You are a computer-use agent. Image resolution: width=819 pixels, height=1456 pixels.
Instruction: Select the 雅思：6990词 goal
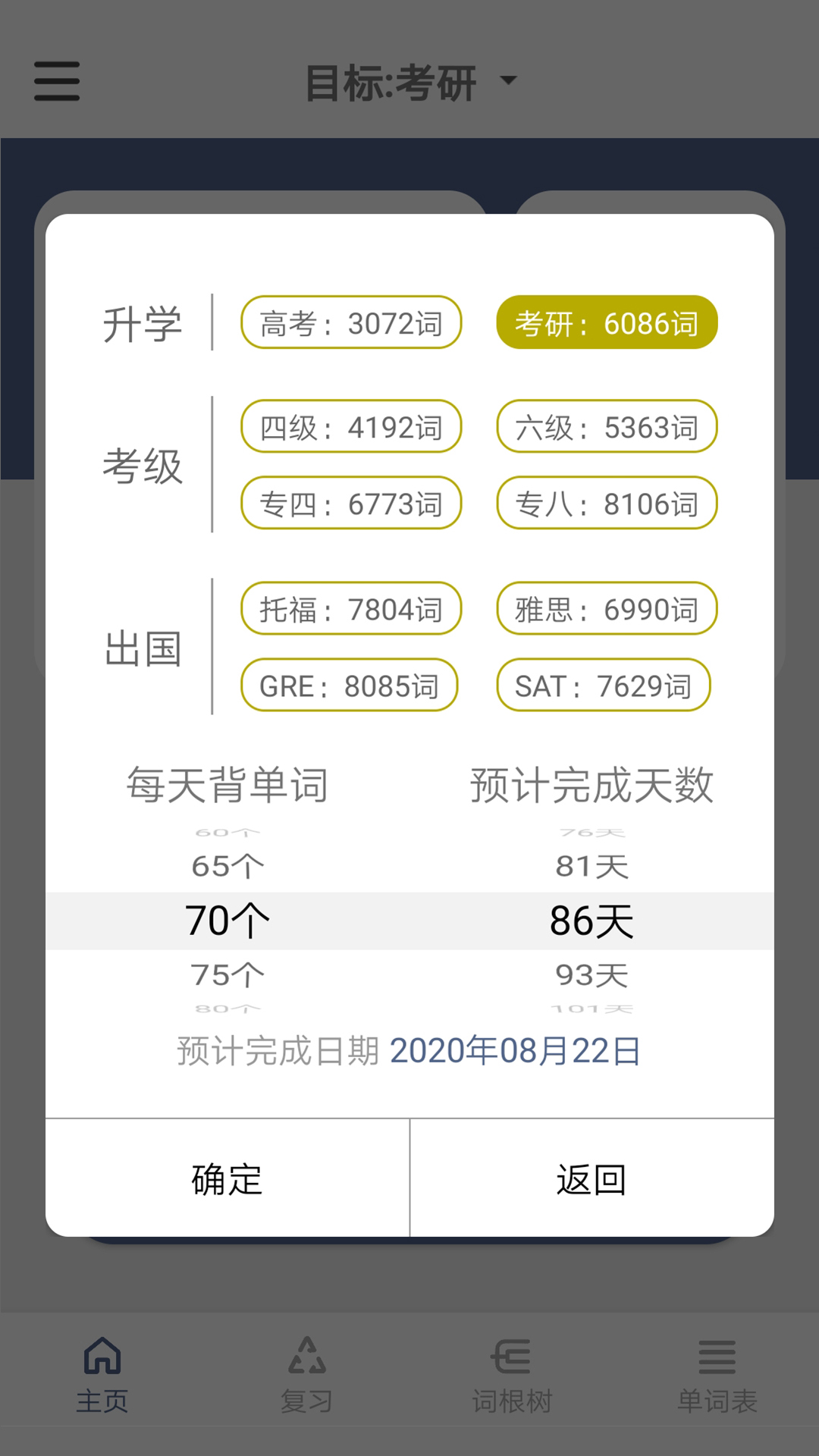click(606, 608)
